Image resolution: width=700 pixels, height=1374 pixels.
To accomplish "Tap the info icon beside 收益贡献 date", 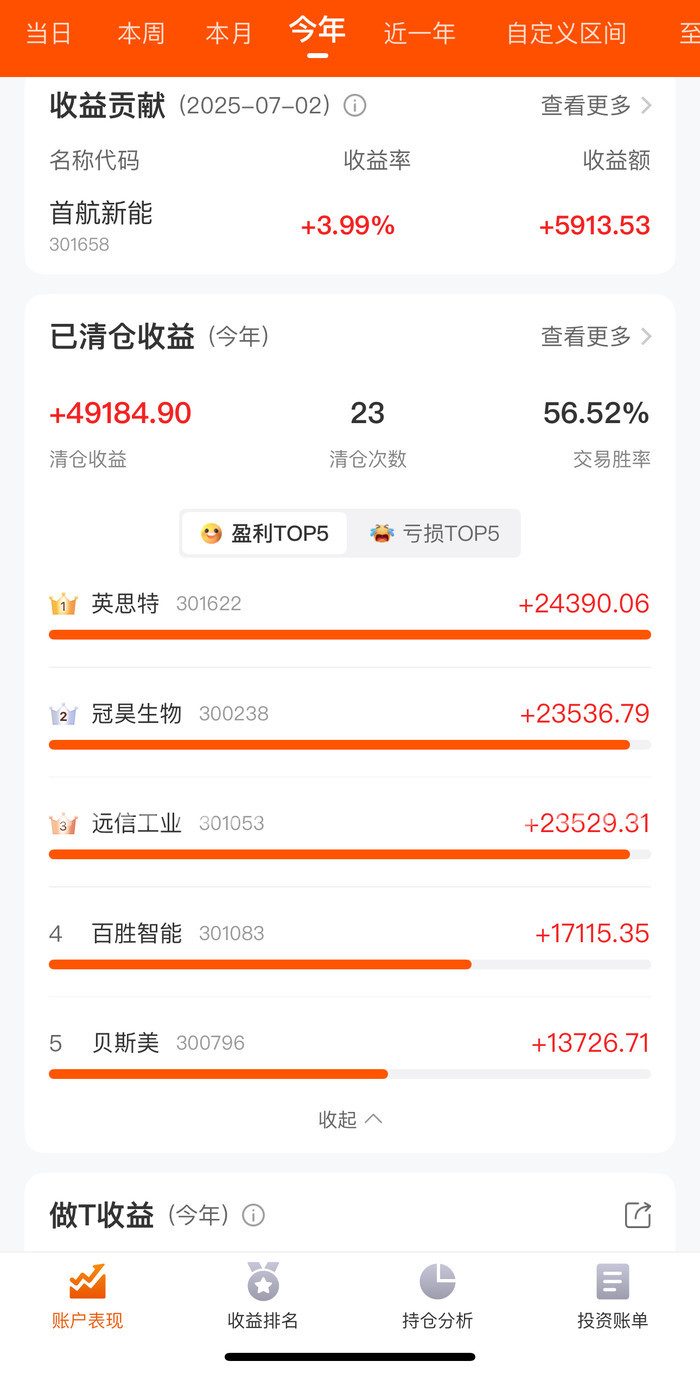I will 355,105.
